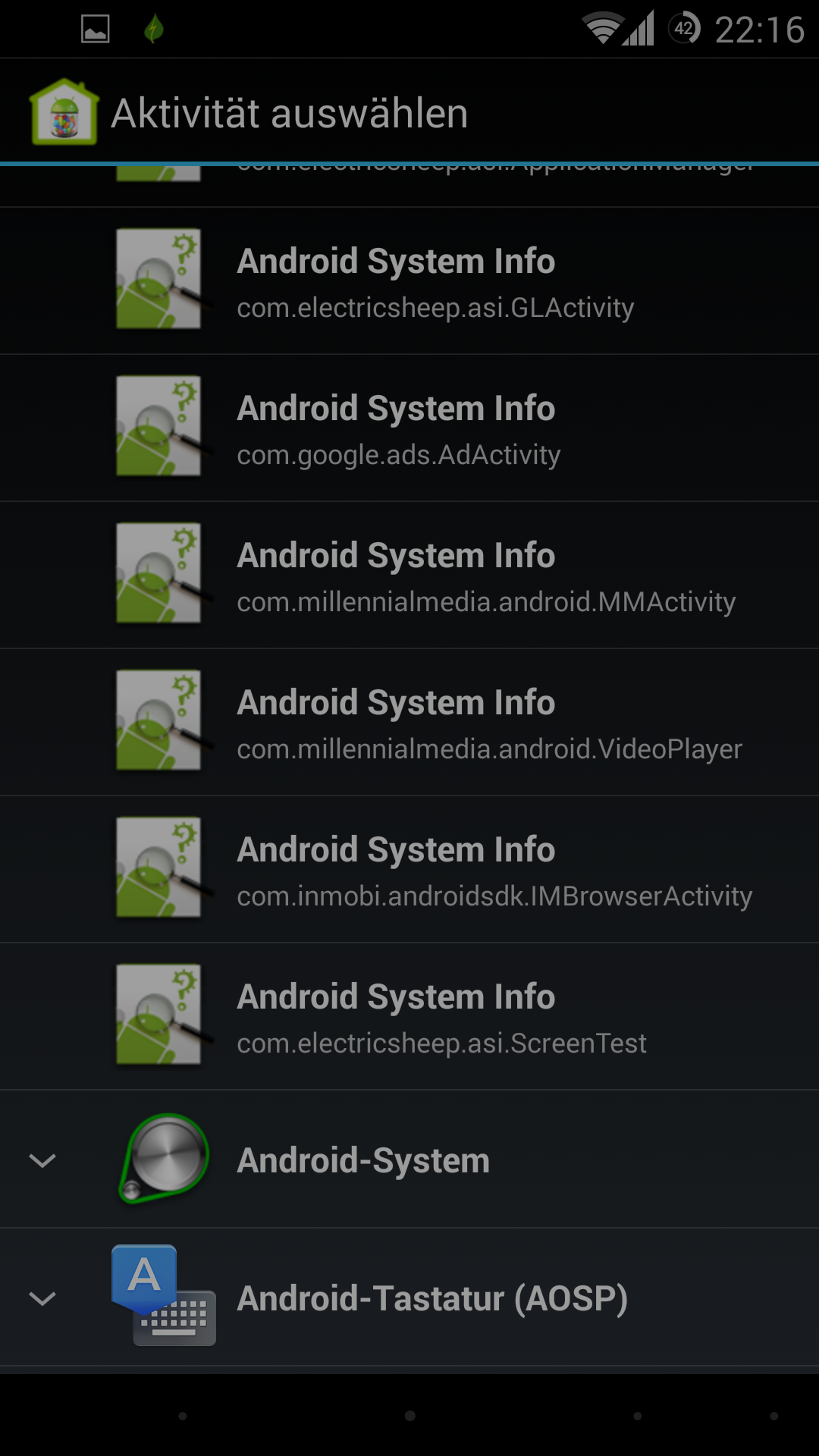Choose the inmobi IMBrowserActivity entry
The height and width of the screenshot is (1456, 819).
point(409,869)
